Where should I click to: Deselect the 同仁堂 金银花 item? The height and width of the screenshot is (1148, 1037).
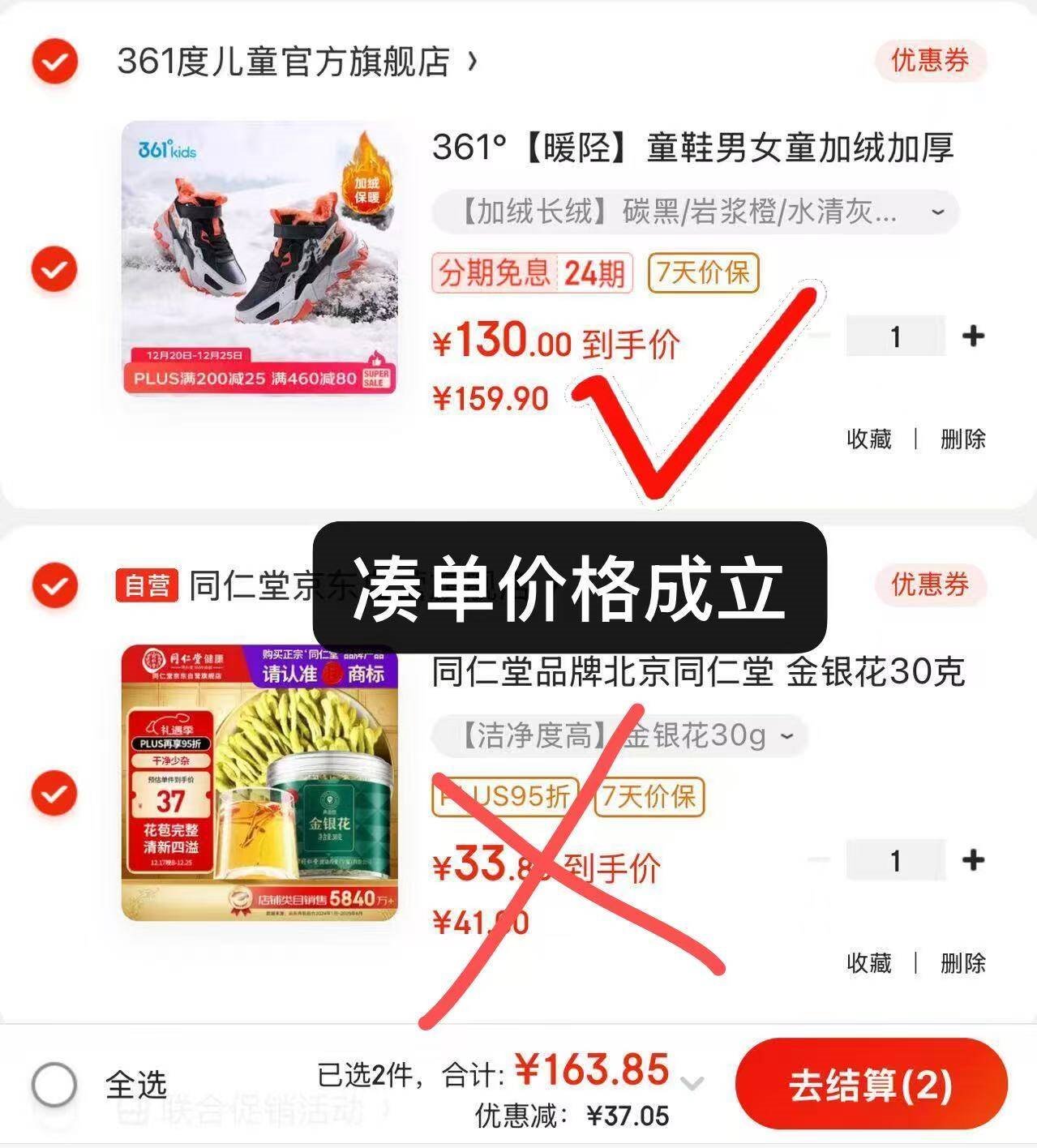click(54, 793)
